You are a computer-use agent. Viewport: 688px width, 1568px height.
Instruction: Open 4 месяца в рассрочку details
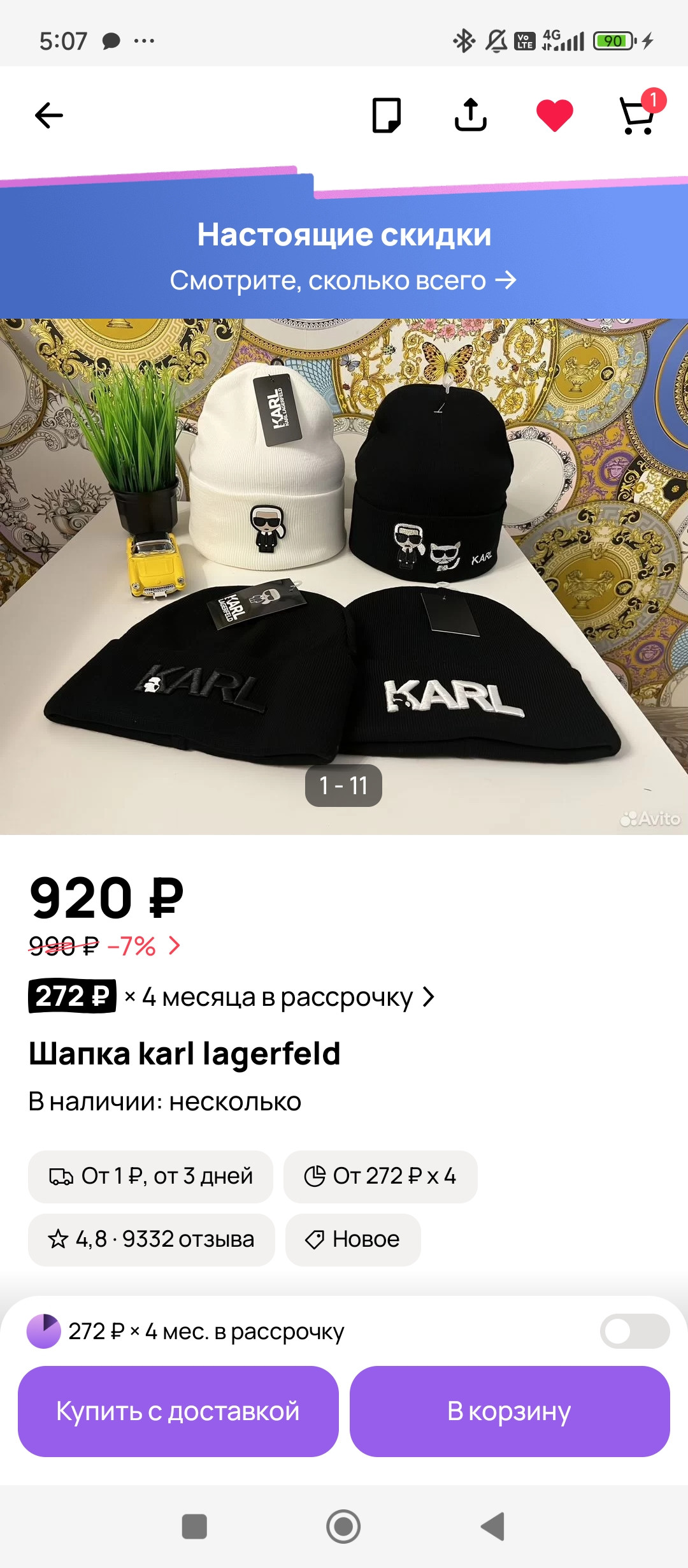(x=287, y=997)
